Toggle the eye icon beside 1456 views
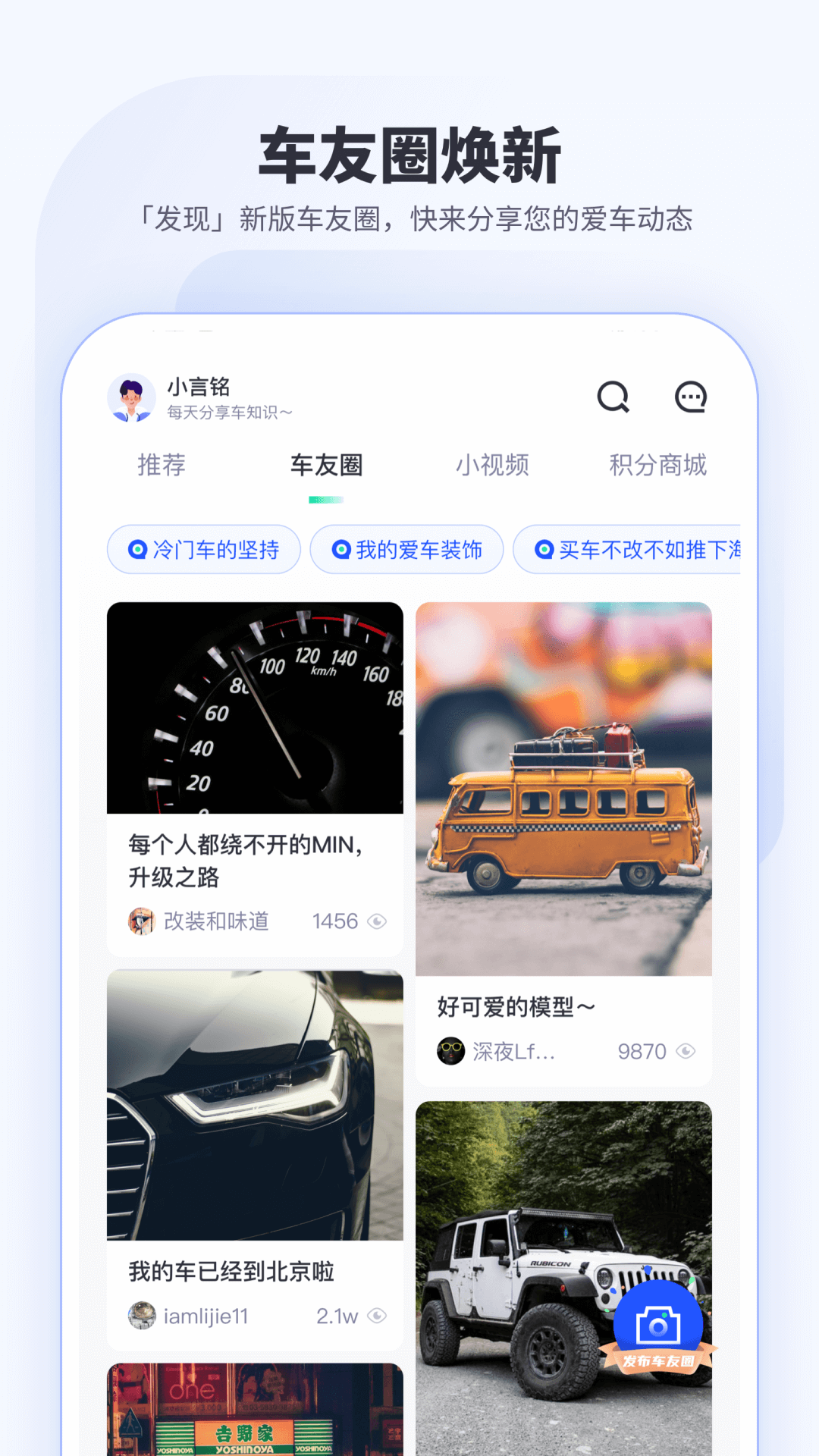 click(x=377, y=921)
